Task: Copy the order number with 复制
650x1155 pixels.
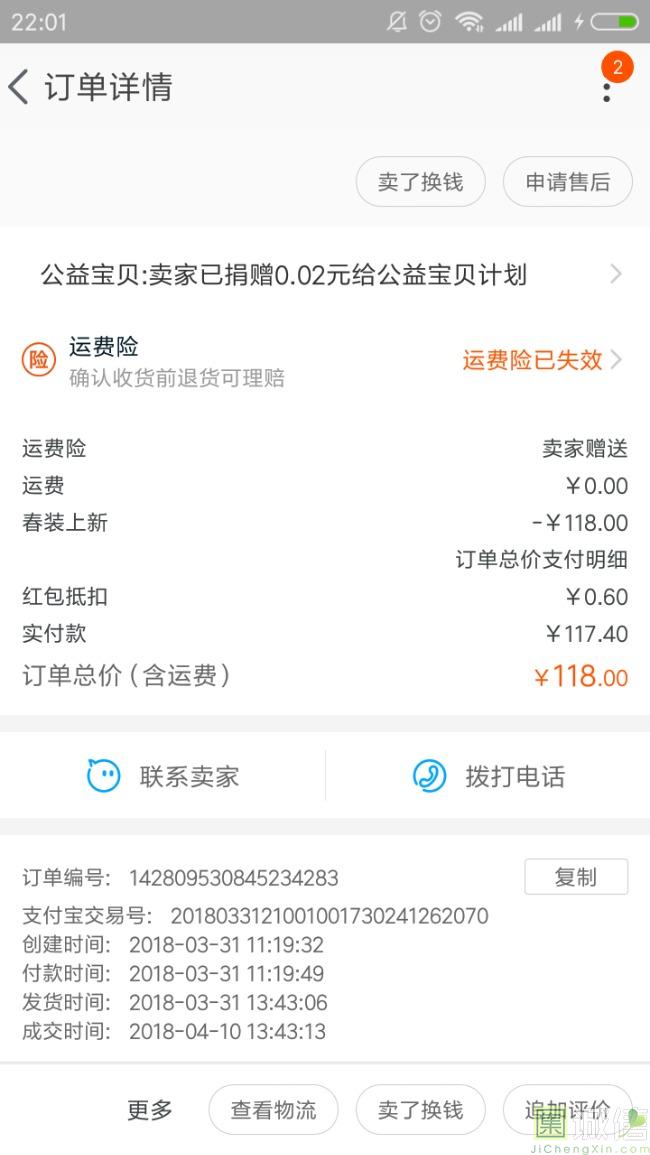Action: [x=576, y=877]
